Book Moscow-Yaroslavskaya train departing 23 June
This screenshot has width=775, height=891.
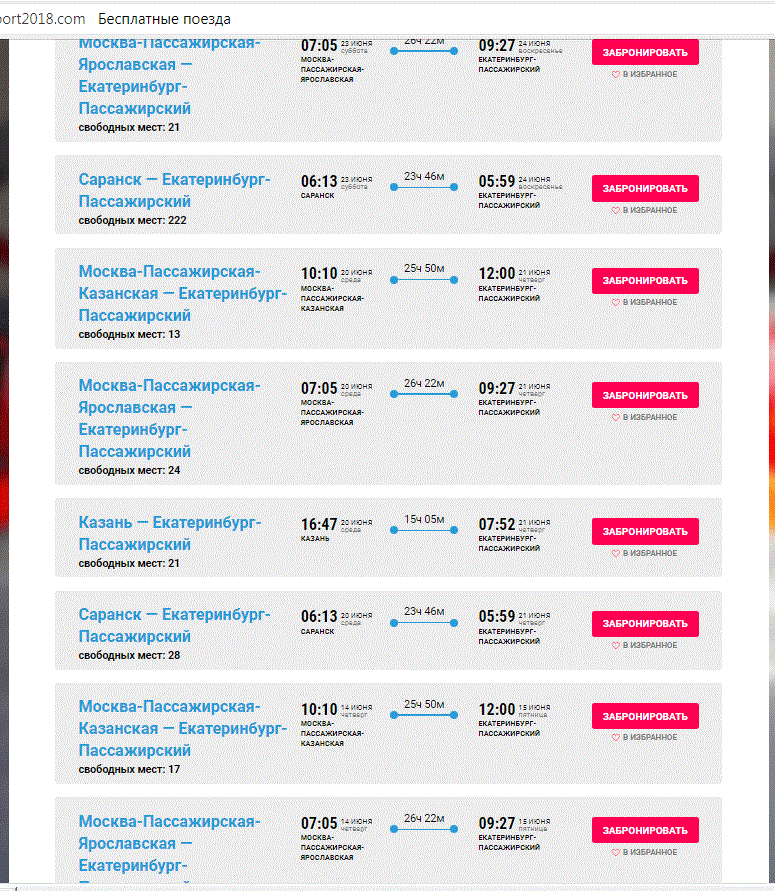click(645, 52)
